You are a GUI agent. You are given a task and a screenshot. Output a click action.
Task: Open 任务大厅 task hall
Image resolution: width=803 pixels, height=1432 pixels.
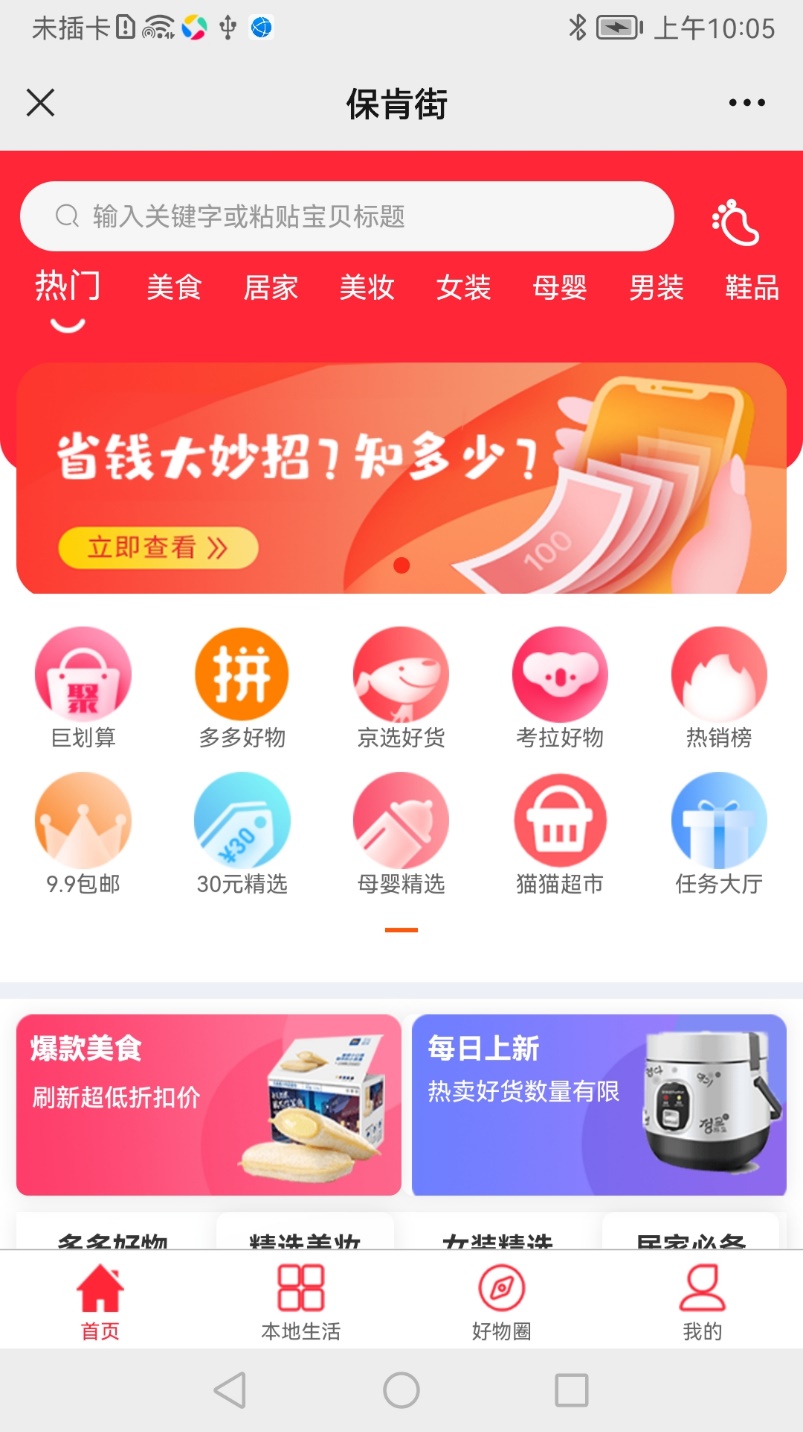click(719, 835)
